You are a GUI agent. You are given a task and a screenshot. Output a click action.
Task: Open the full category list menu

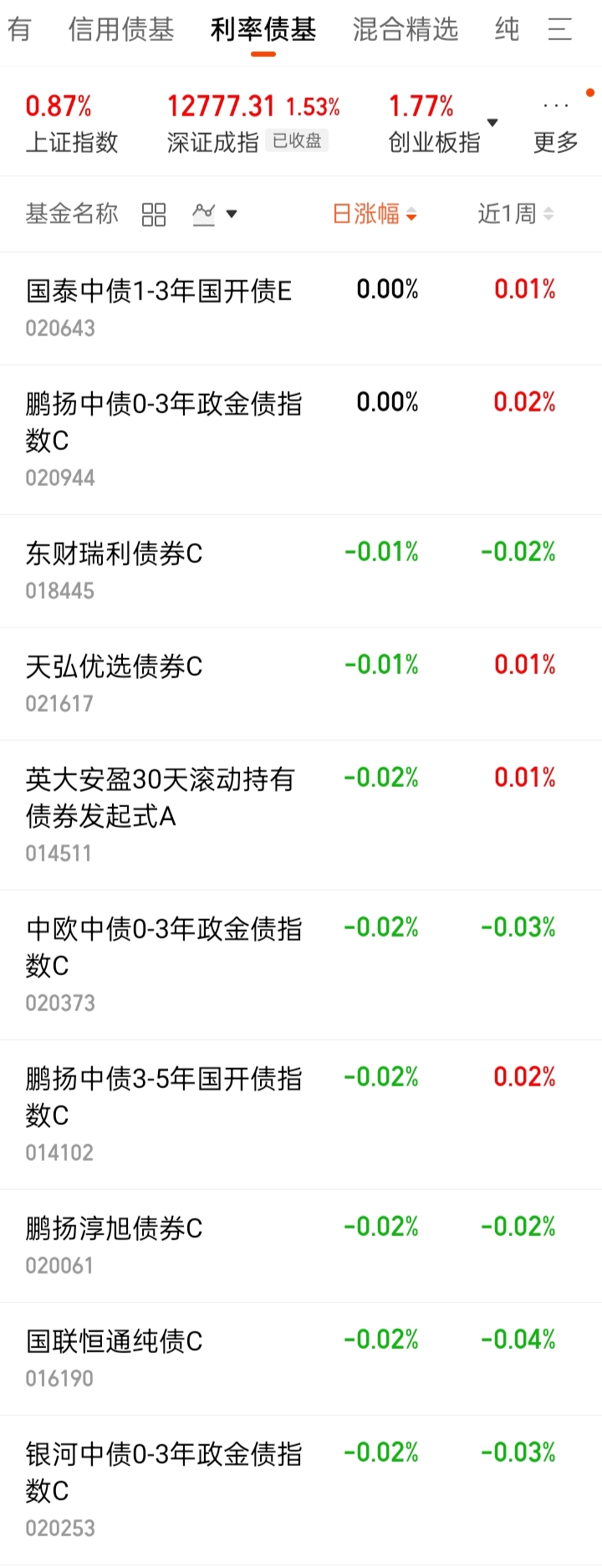tap(559, 30)
